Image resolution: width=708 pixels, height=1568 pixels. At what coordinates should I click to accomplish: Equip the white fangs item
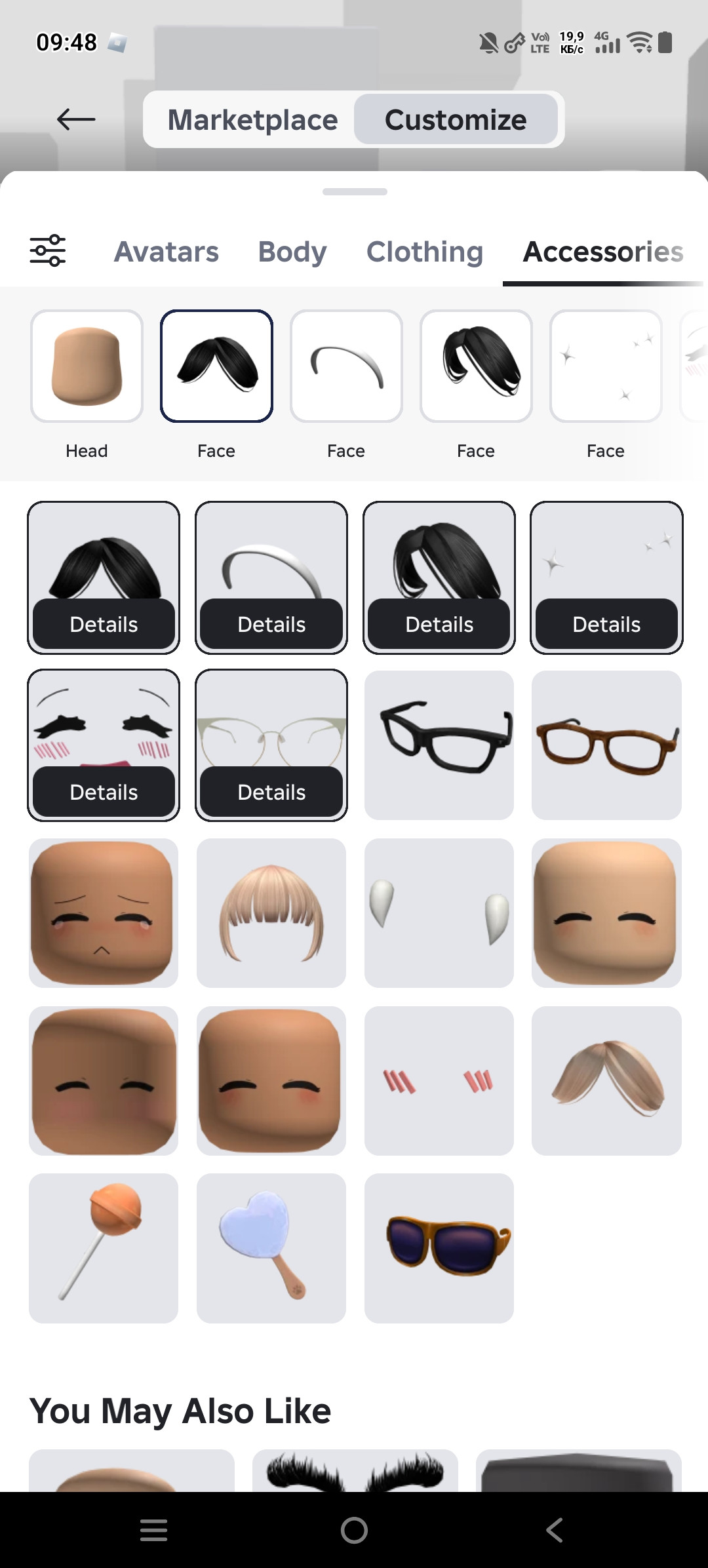pyautogui.click(x=439, y=912)
